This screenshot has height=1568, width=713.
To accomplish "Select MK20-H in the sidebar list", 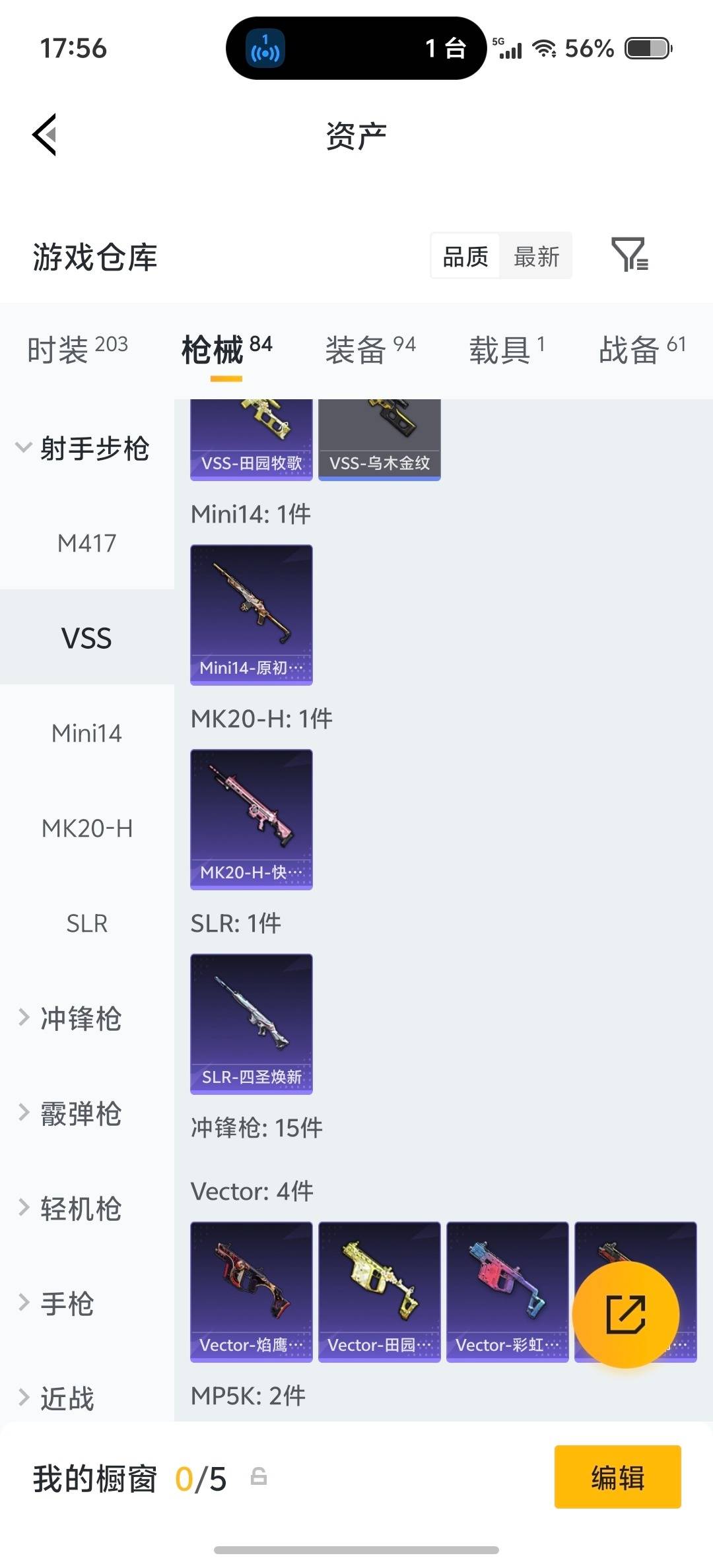I will click(x=88, y=828).
